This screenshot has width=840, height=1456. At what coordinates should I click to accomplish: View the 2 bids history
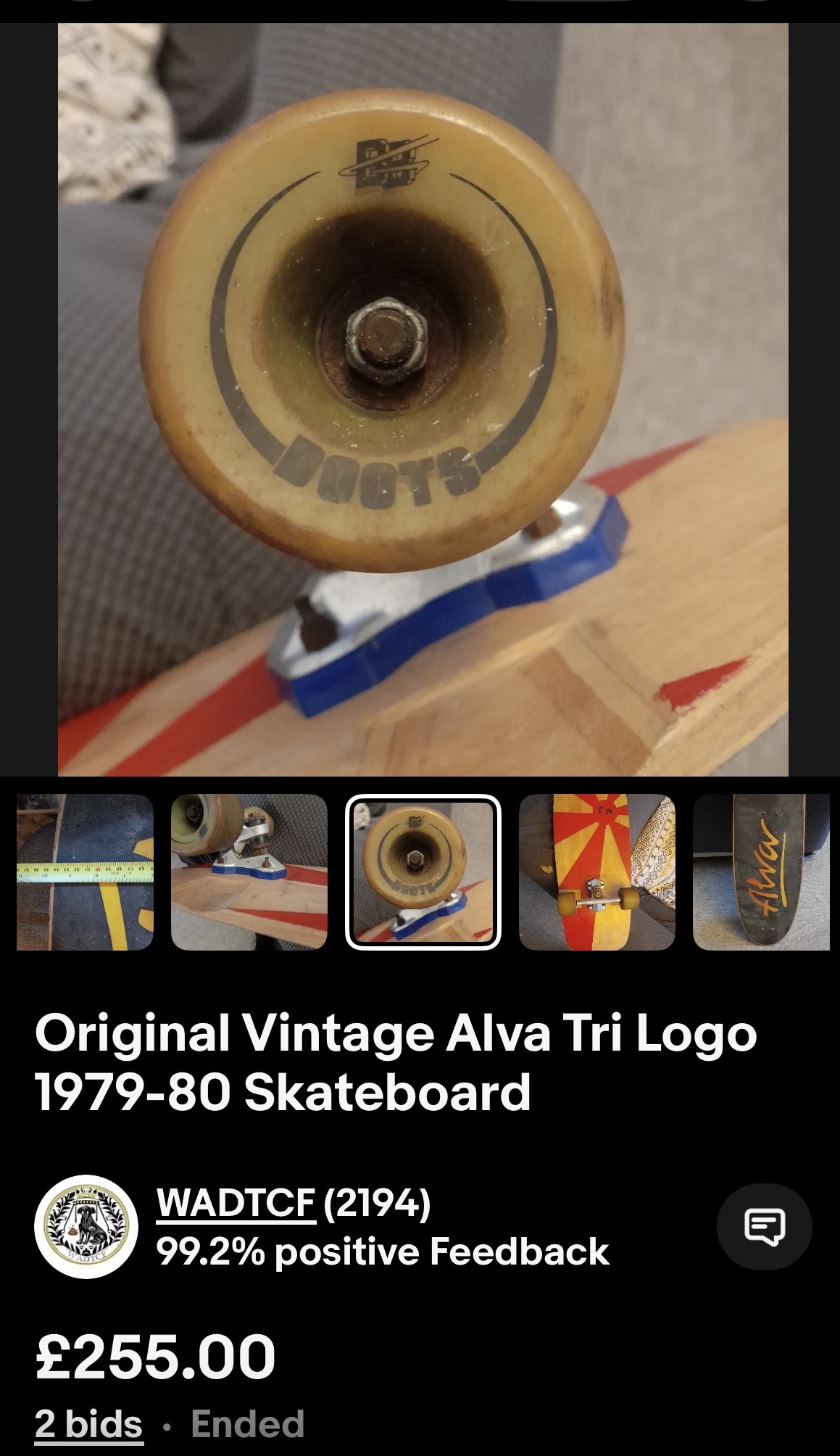point(88,1423)
